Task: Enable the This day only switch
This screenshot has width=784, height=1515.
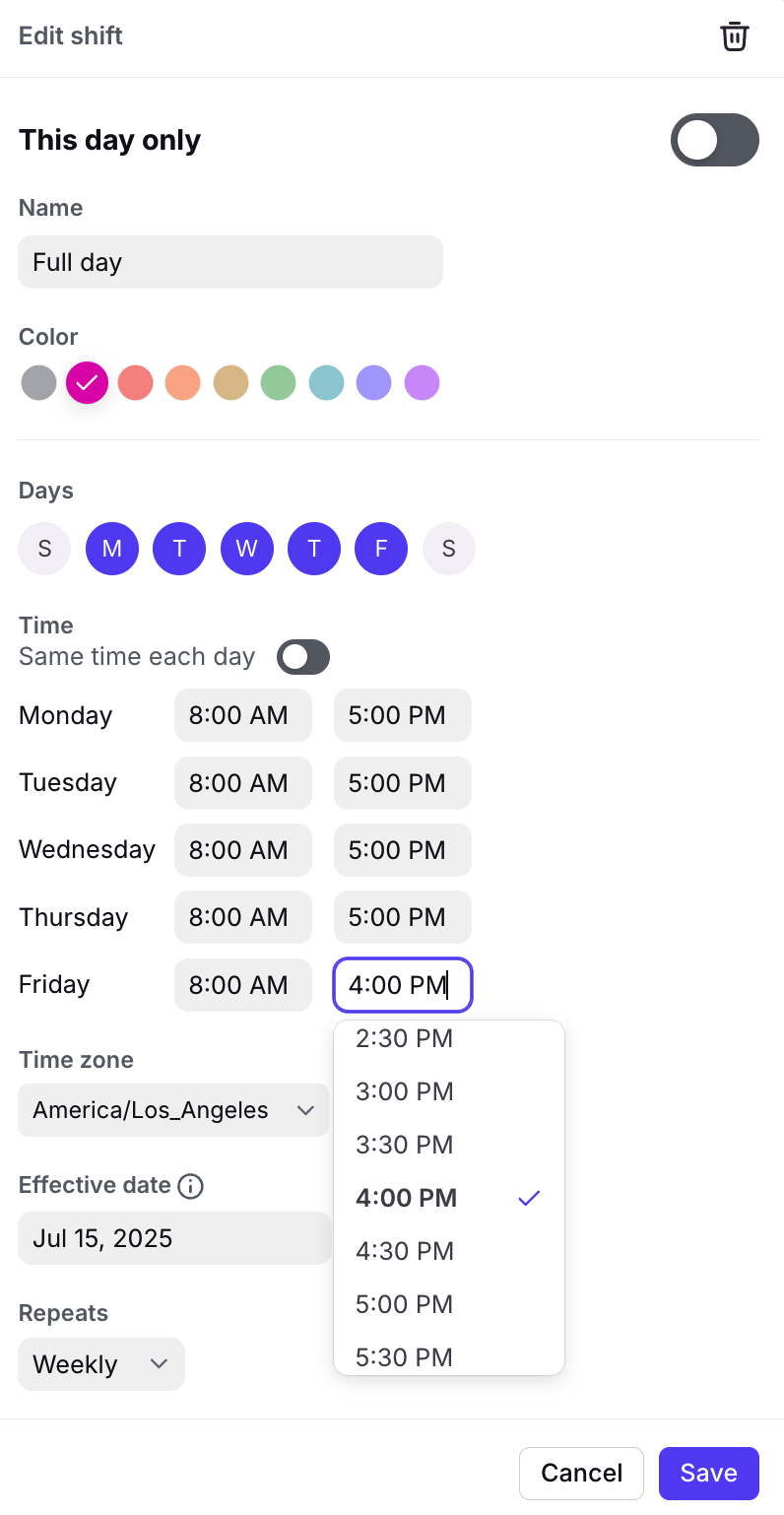Action: click(715, 140)
